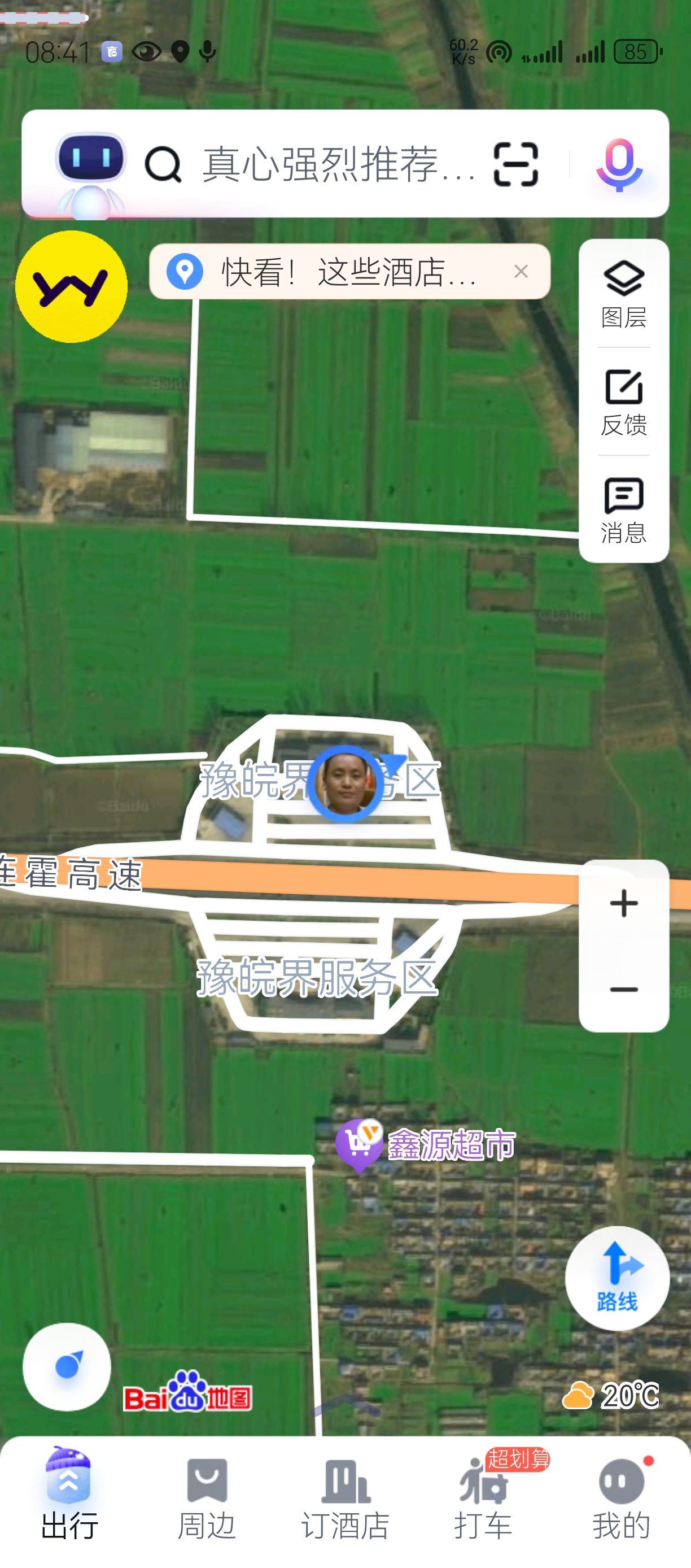691x1568 pixels.
Task: Open the yellow YY floating badge
Action: [x=71, y=286]
